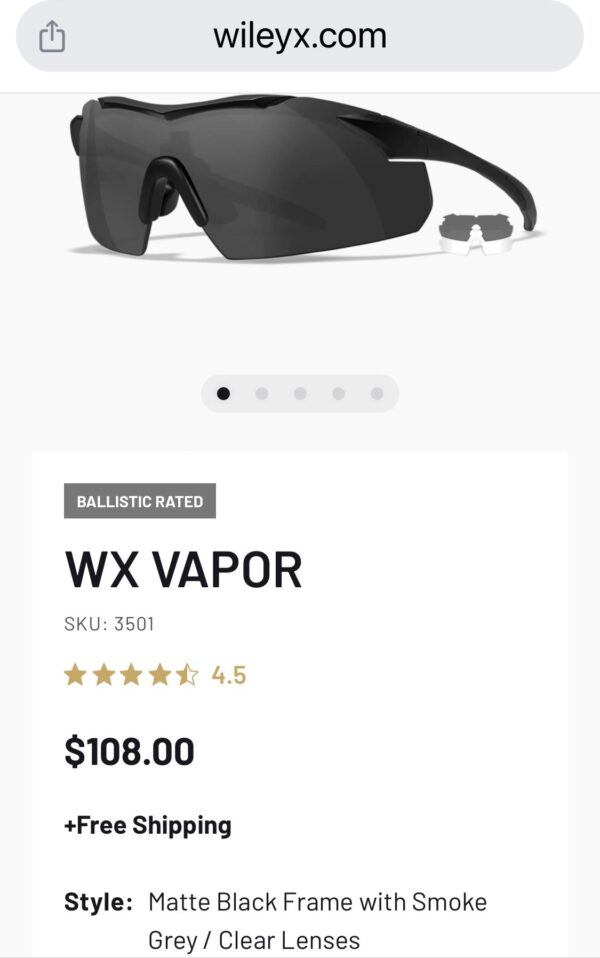The height and width of the screenshot is (958, 600).
Task: Open the 4.5 star rating reviews
Action: (155, 675)
